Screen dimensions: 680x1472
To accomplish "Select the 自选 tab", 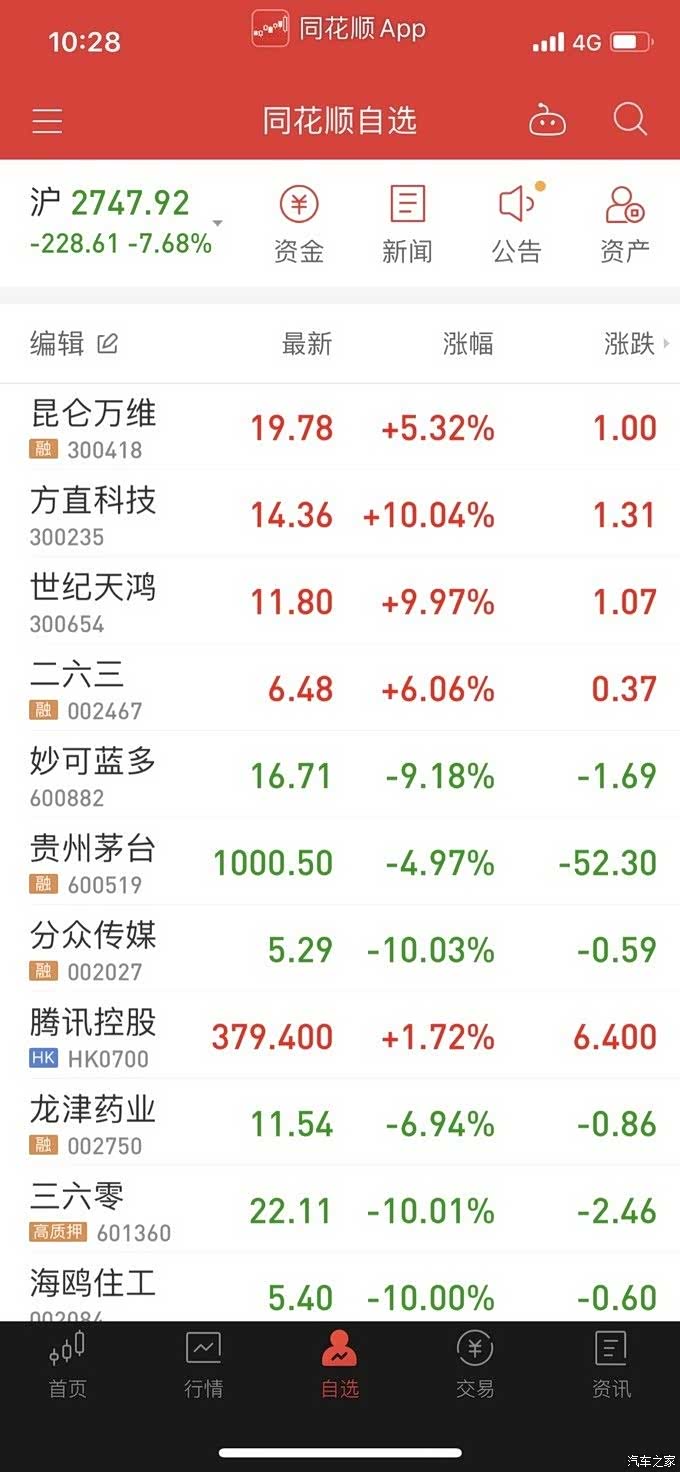I will 339,1365.
